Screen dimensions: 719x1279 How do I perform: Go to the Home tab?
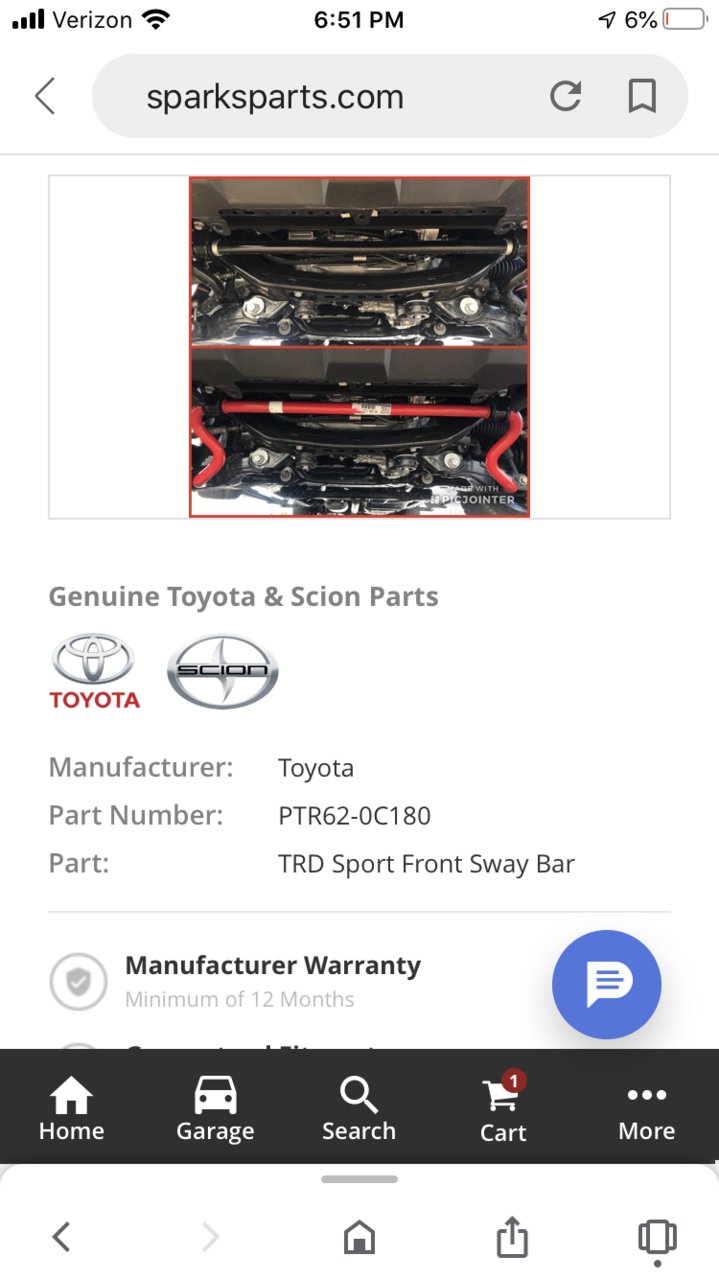[x=71, y=1110]
